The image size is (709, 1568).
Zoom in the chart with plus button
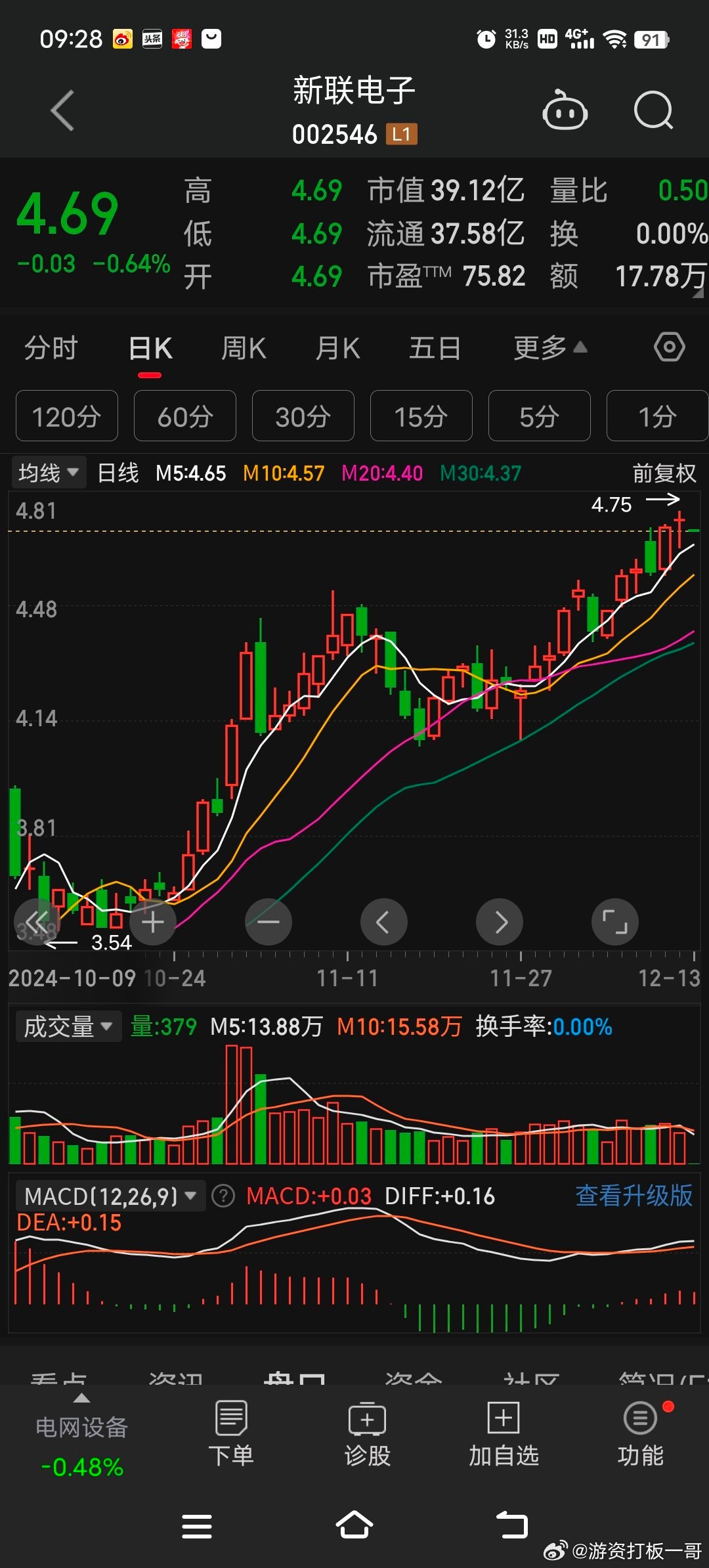pyautogui.click(x=153, y=922)
